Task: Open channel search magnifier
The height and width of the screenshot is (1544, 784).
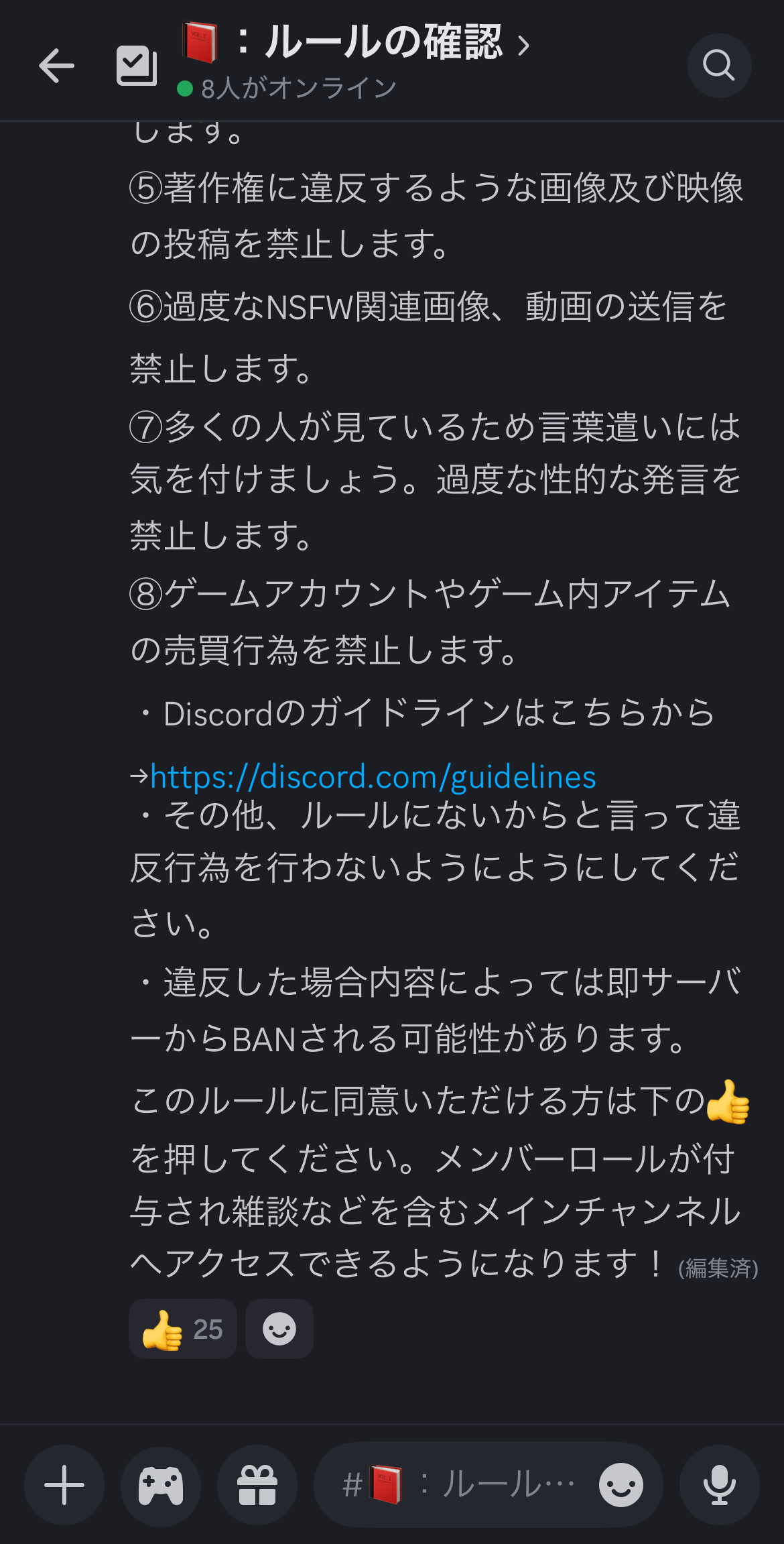Action: 719,66
